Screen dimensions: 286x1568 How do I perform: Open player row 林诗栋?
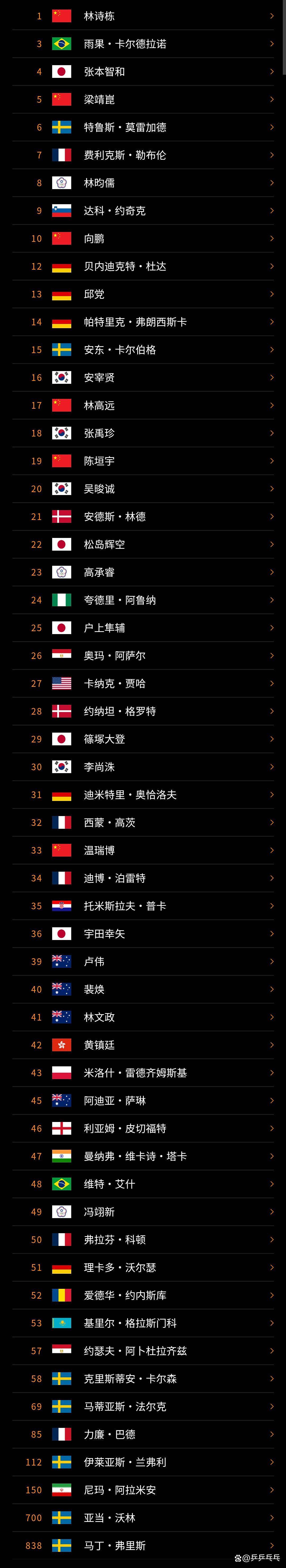(x=143, y=16)
